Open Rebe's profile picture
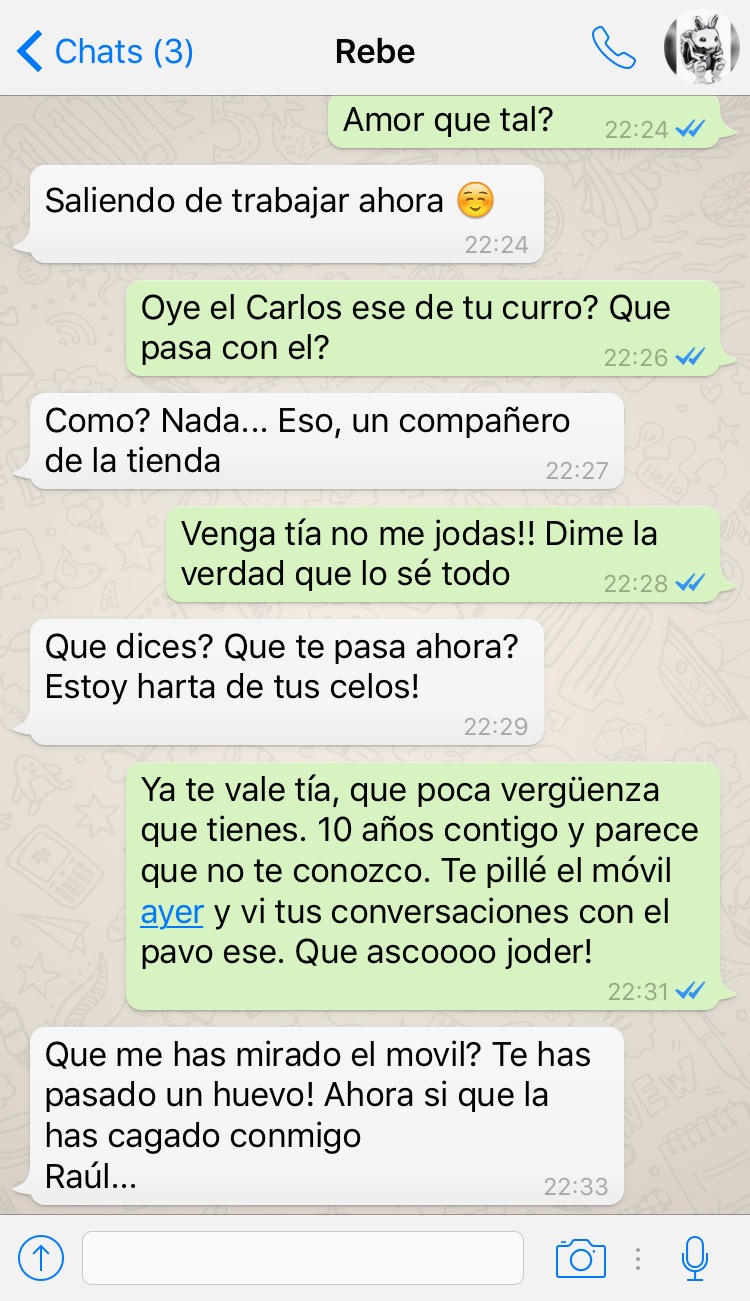 coord(701,48)
